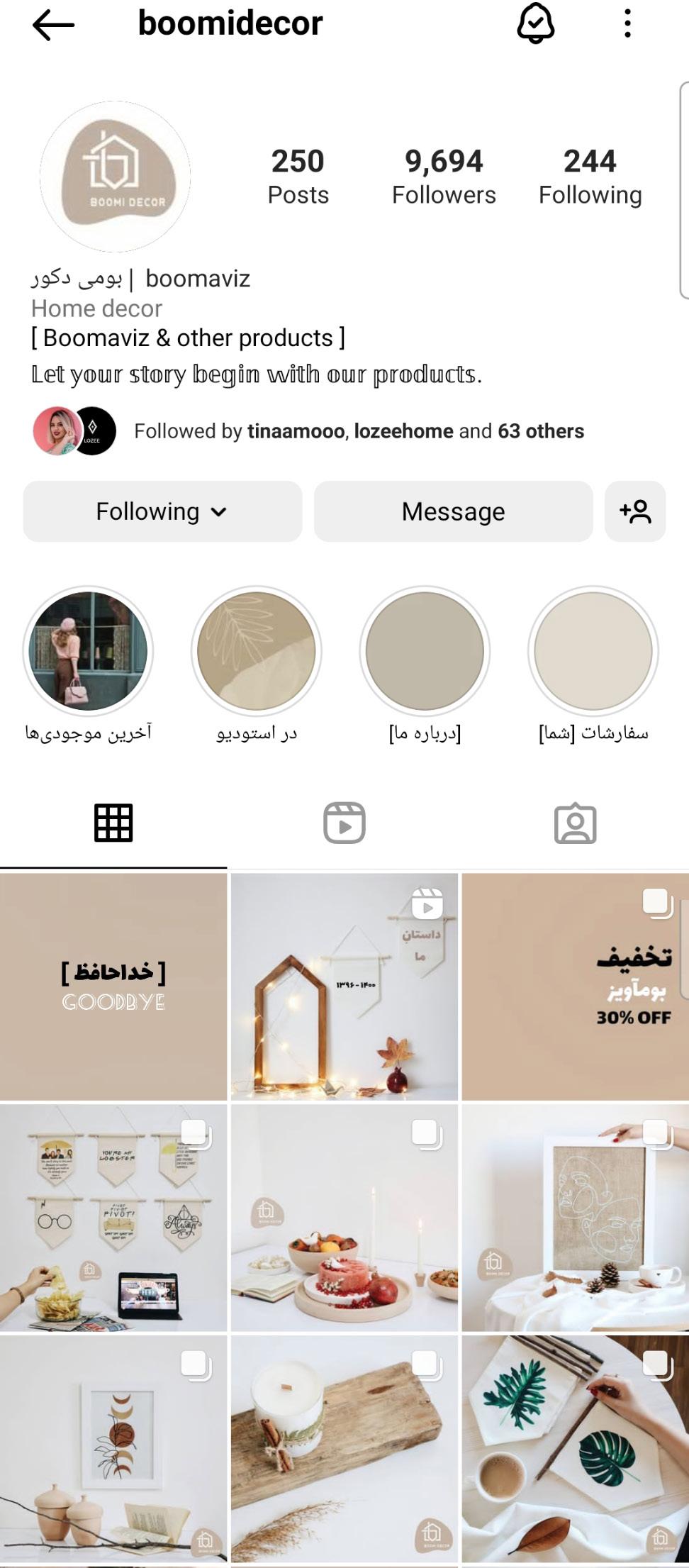689x1568 pixels.
Task: See mutual followers tinaamooo, lozeehome and others
Action: click(x=359, y=431)
